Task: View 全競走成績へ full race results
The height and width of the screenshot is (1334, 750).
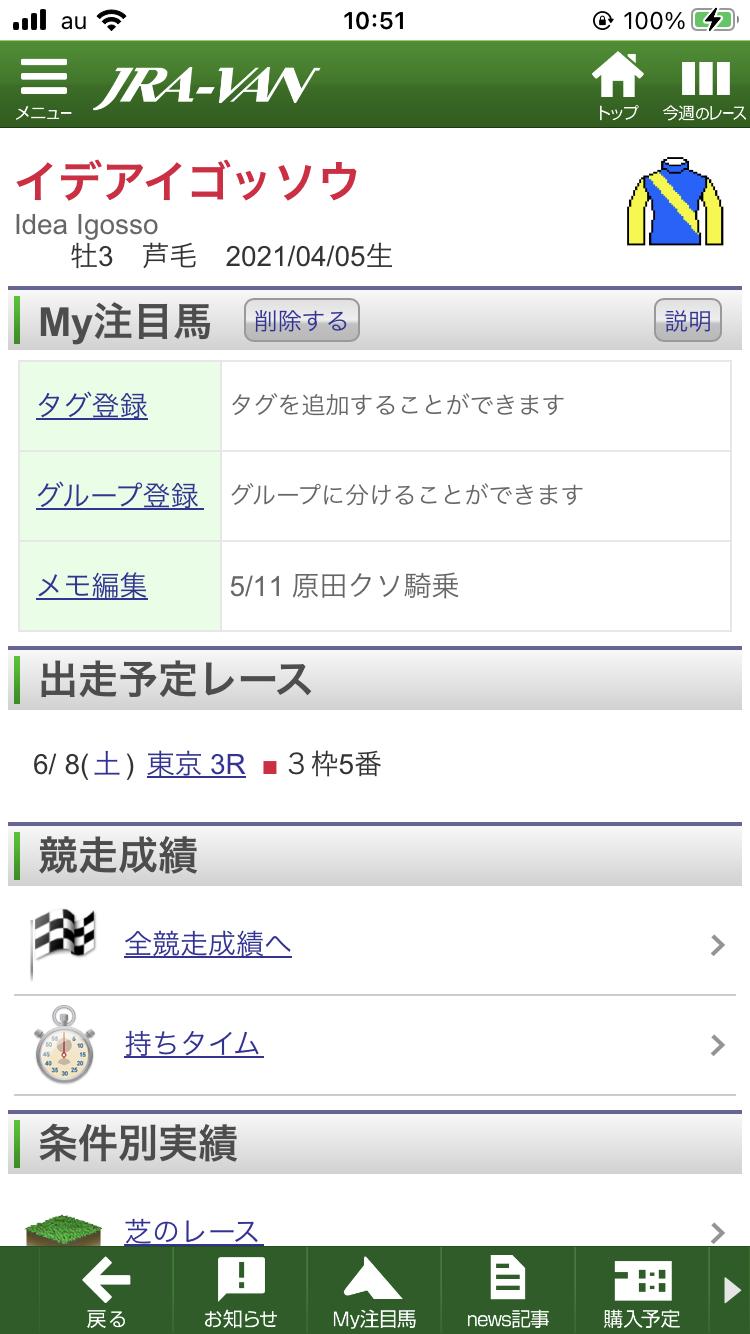Action: (208, 944)
